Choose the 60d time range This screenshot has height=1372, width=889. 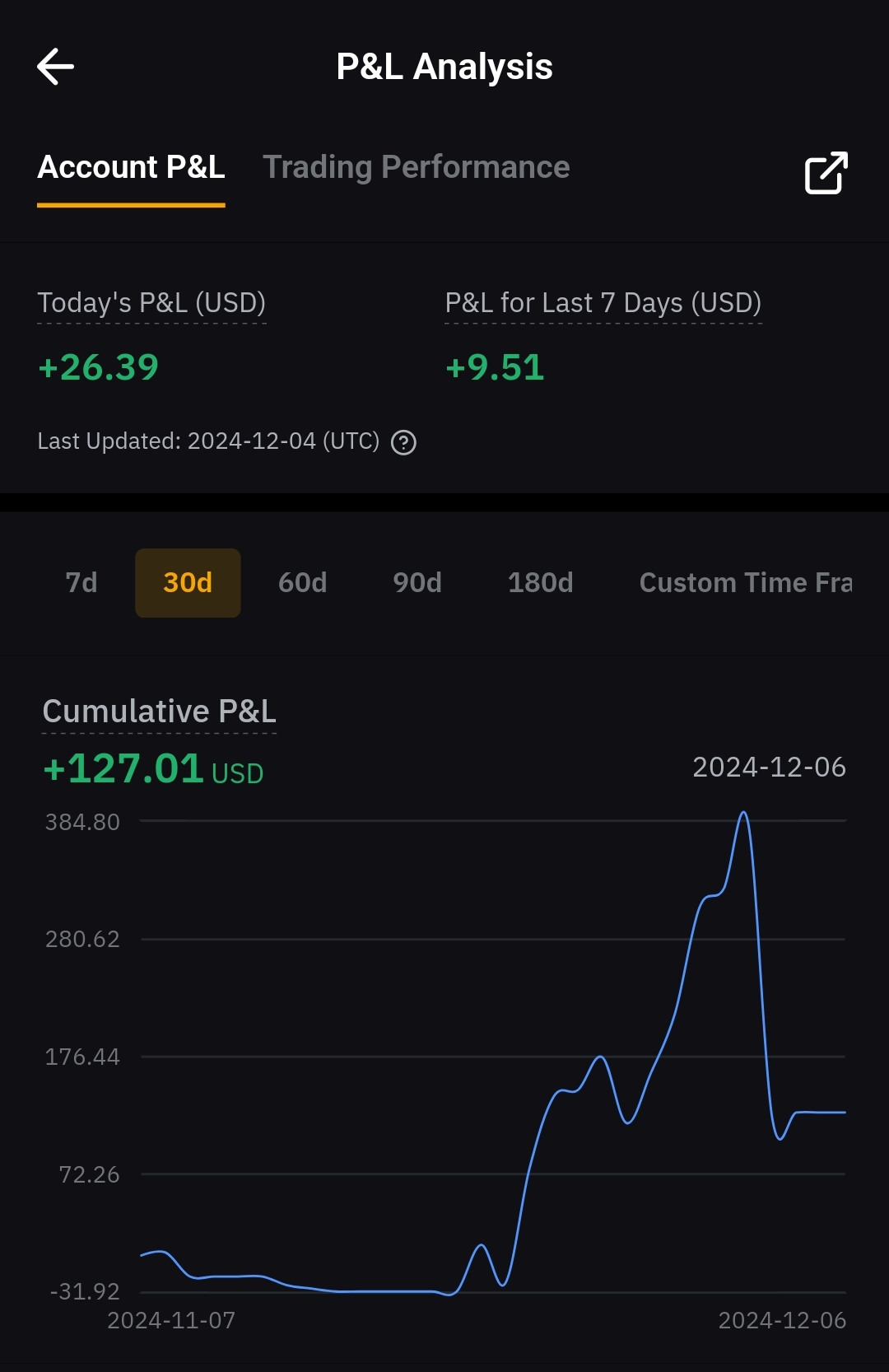302,583
